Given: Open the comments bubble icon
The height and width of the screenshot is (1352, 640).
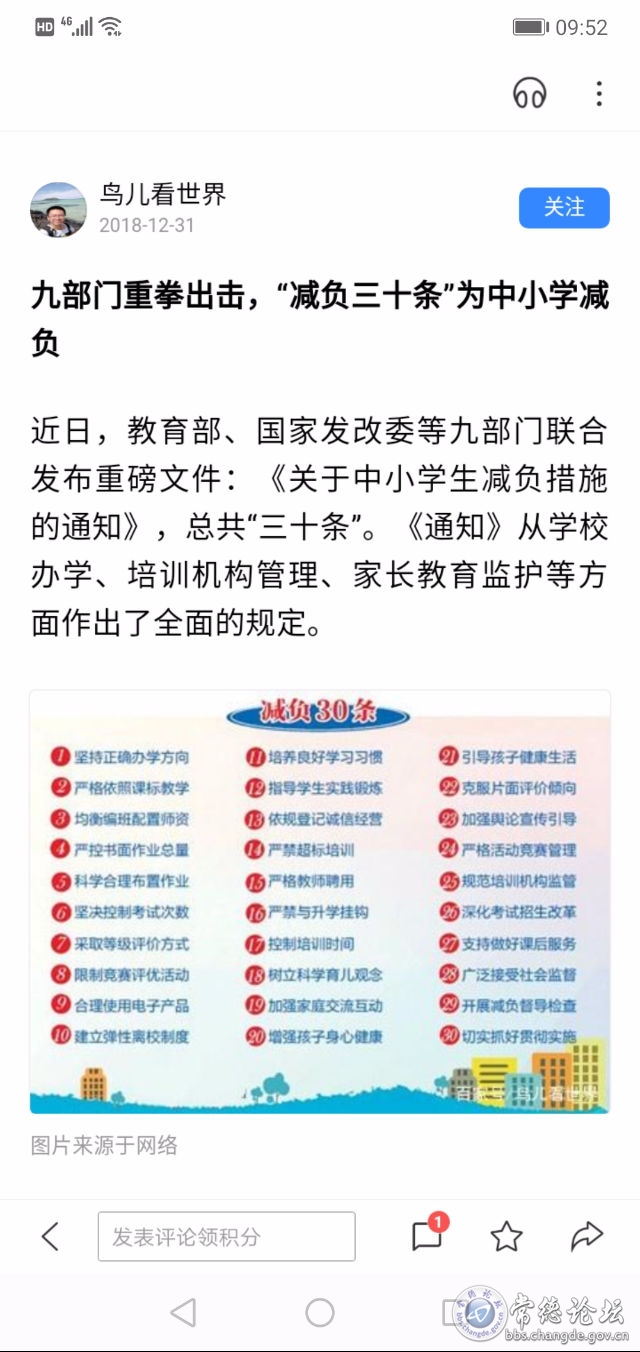Looking at the screenshot, I should 427,1236.
